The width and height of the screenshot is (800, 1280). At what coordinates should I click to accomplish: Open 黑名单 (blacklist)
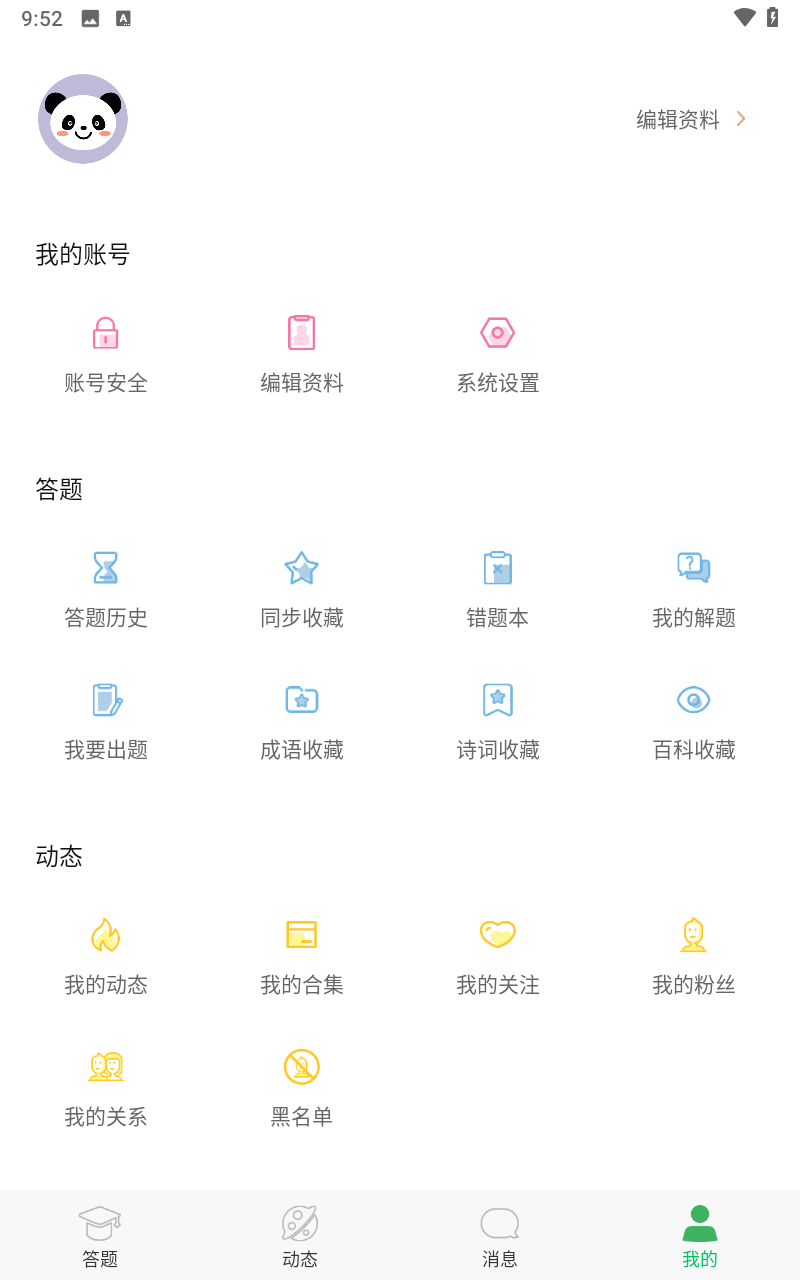click(301, 1089)
